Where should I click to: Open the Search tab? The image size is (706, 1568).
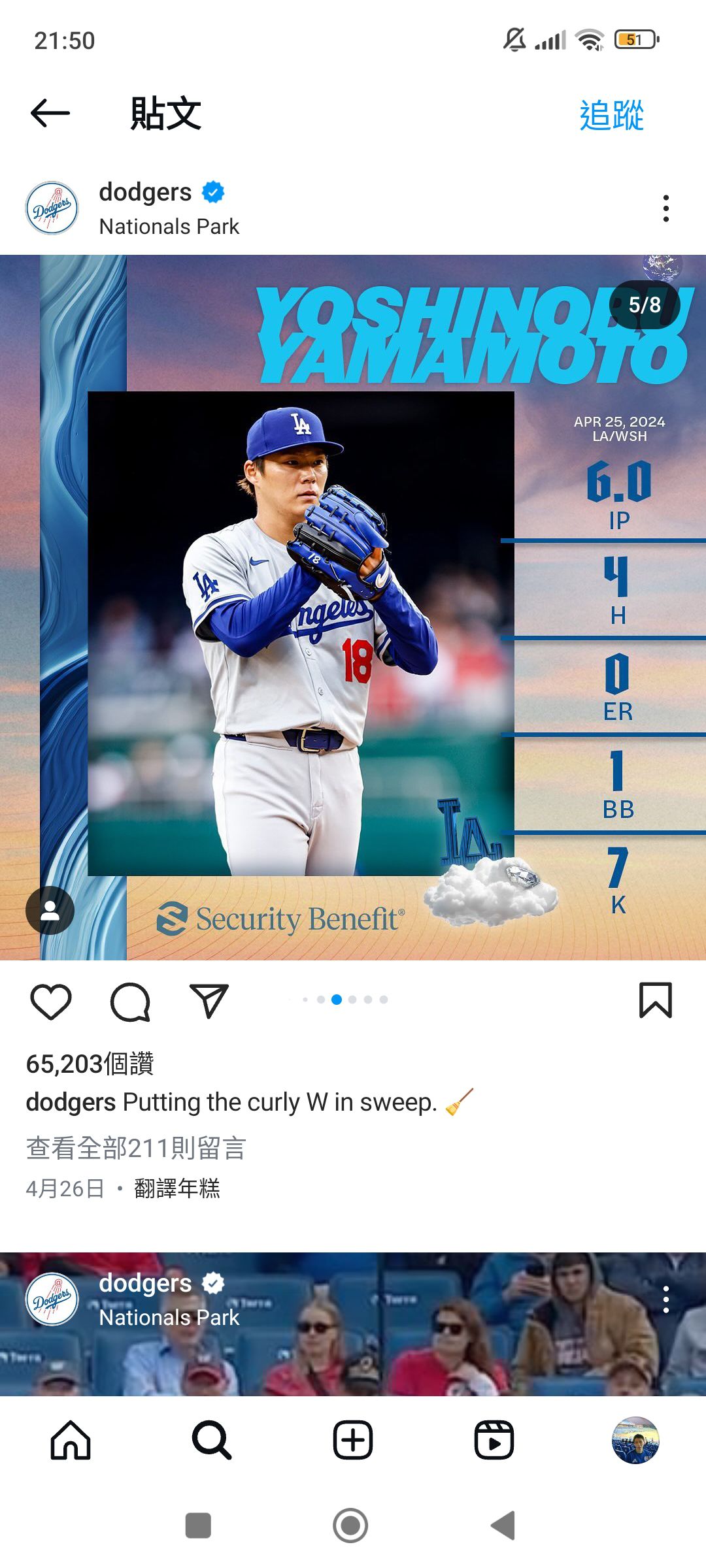tap(212, 1440)
